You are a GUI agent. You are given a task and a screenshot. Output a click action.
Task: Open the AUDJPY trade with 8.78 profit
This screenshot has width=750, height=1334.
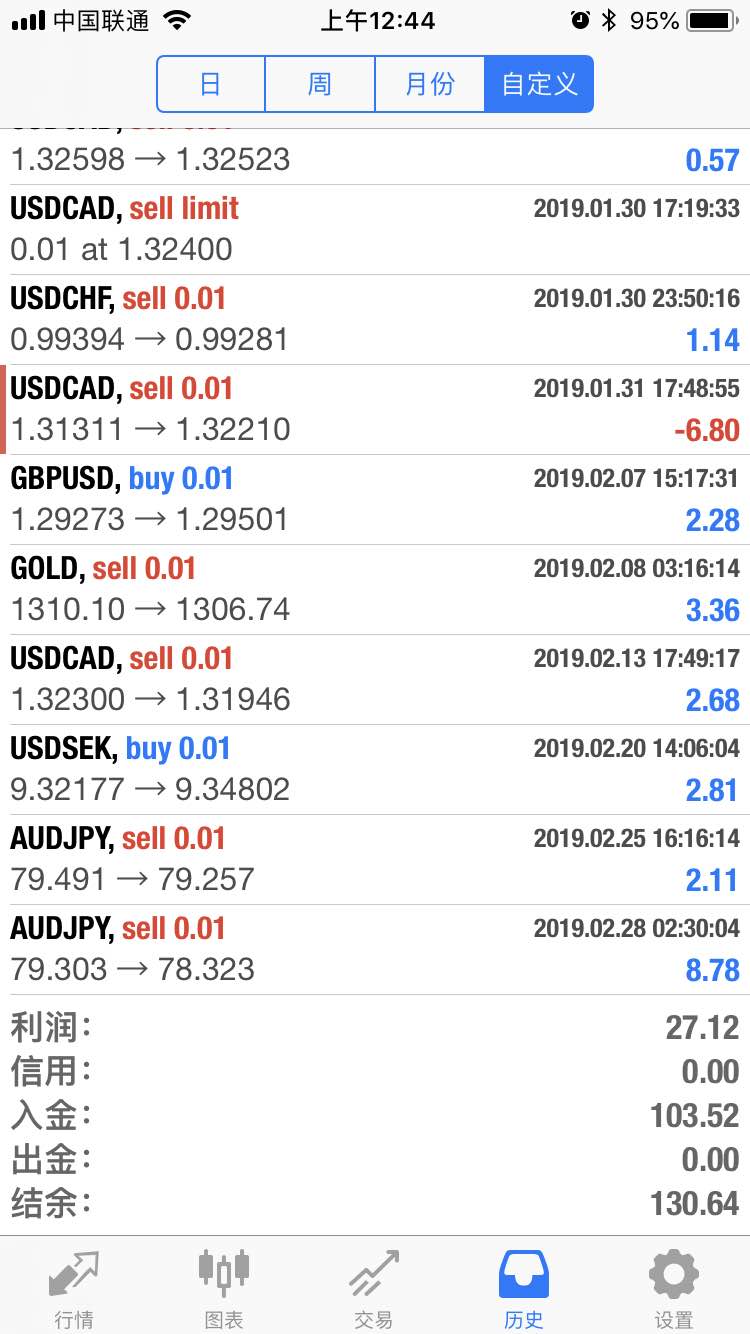pos(375,950)
